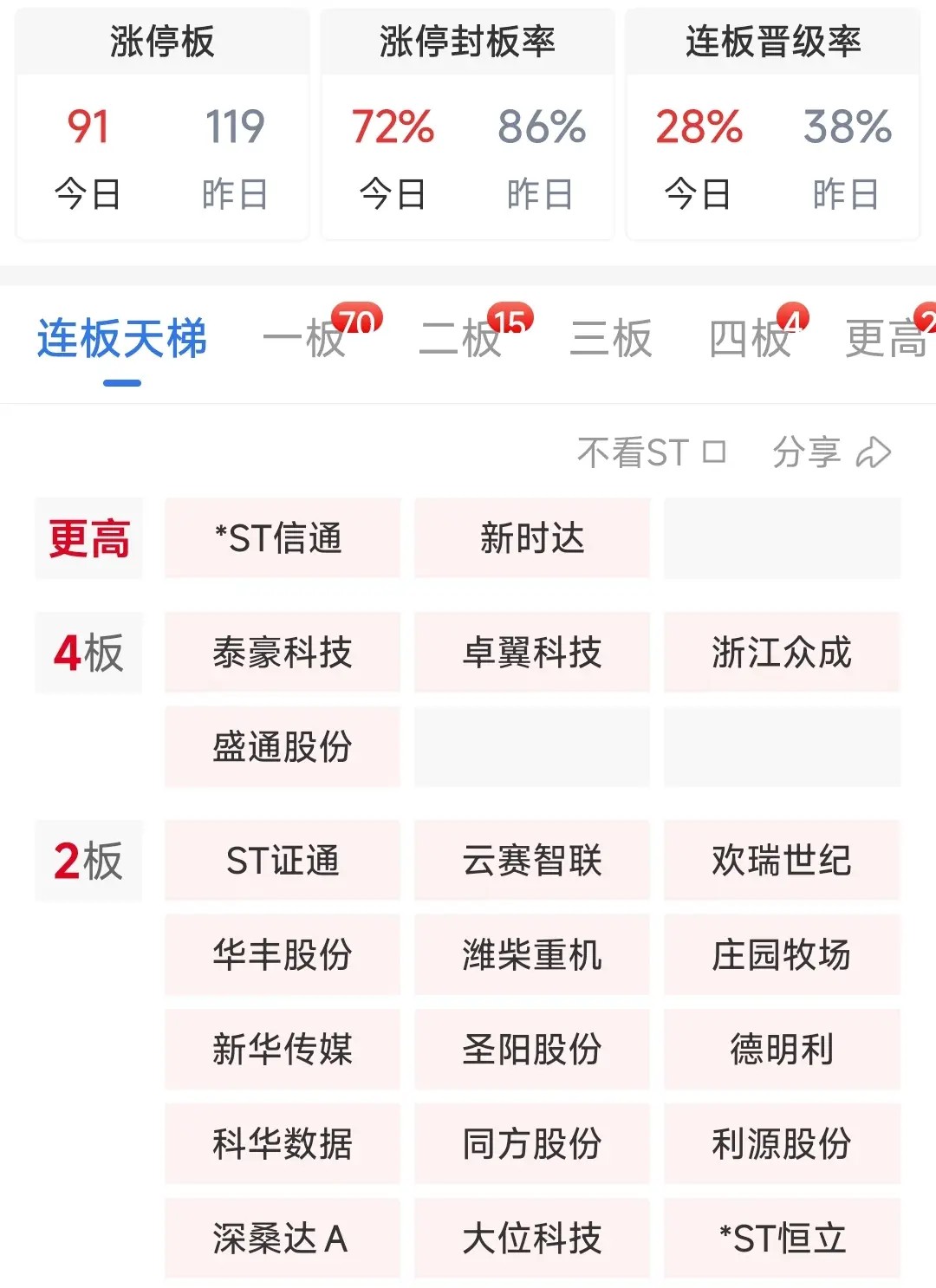Open the 潍柴重机 stock
Screen dimensions: 936x1288
point(532,955)
